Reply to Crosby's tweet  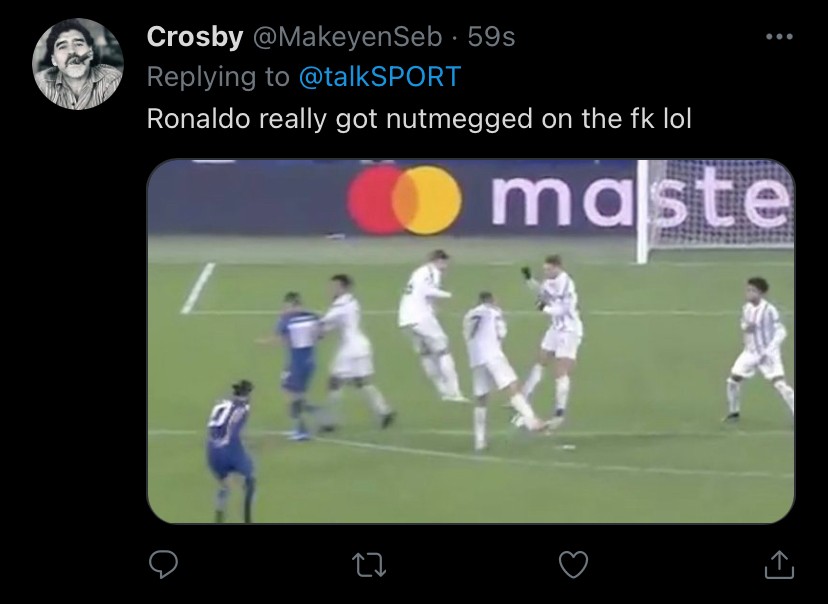point(163,566)
